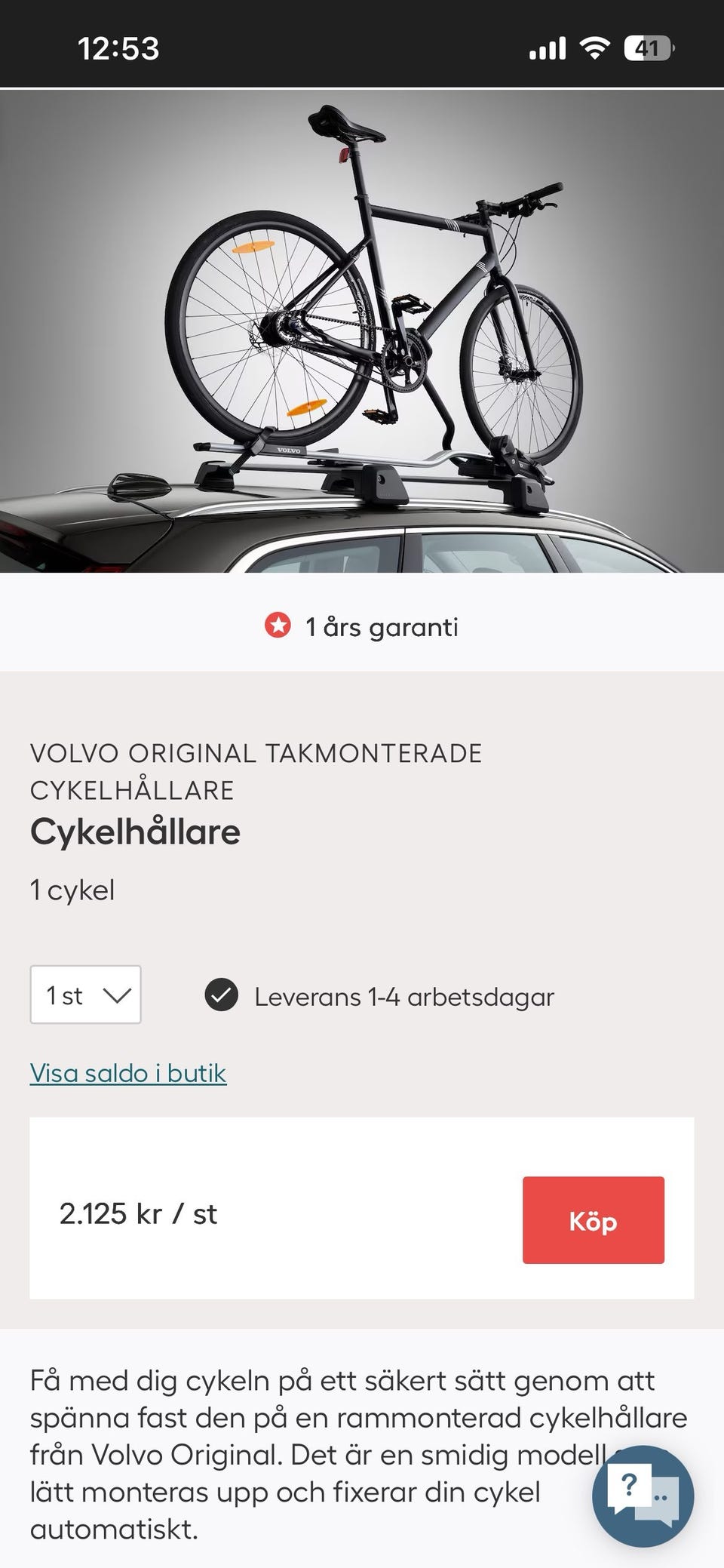724x1568 pixels.
Task: Tap the 1 års garanti banner
Action: click(362, 626)
